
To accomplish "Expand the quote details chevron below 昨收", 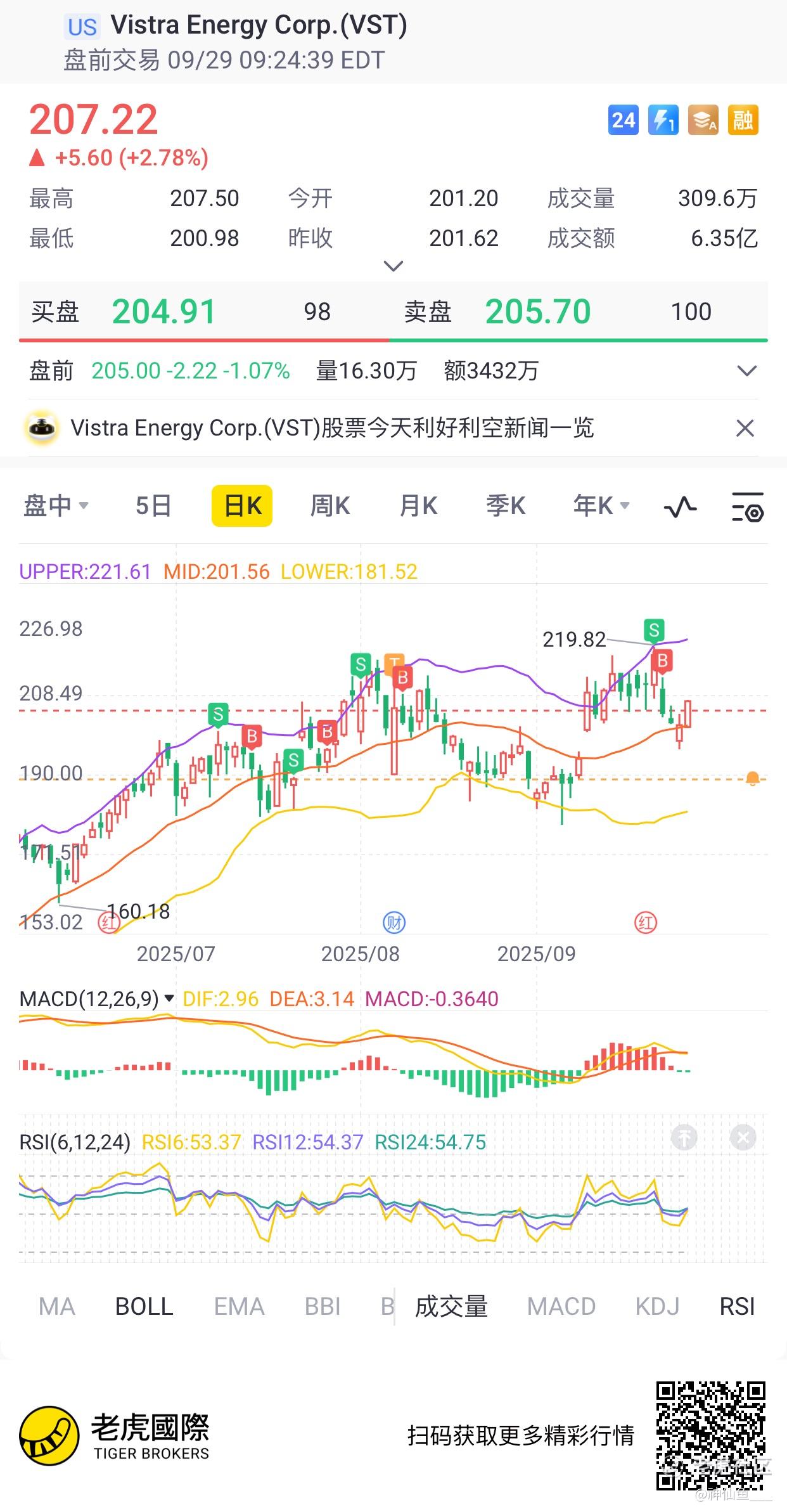I will pos(393,266).
